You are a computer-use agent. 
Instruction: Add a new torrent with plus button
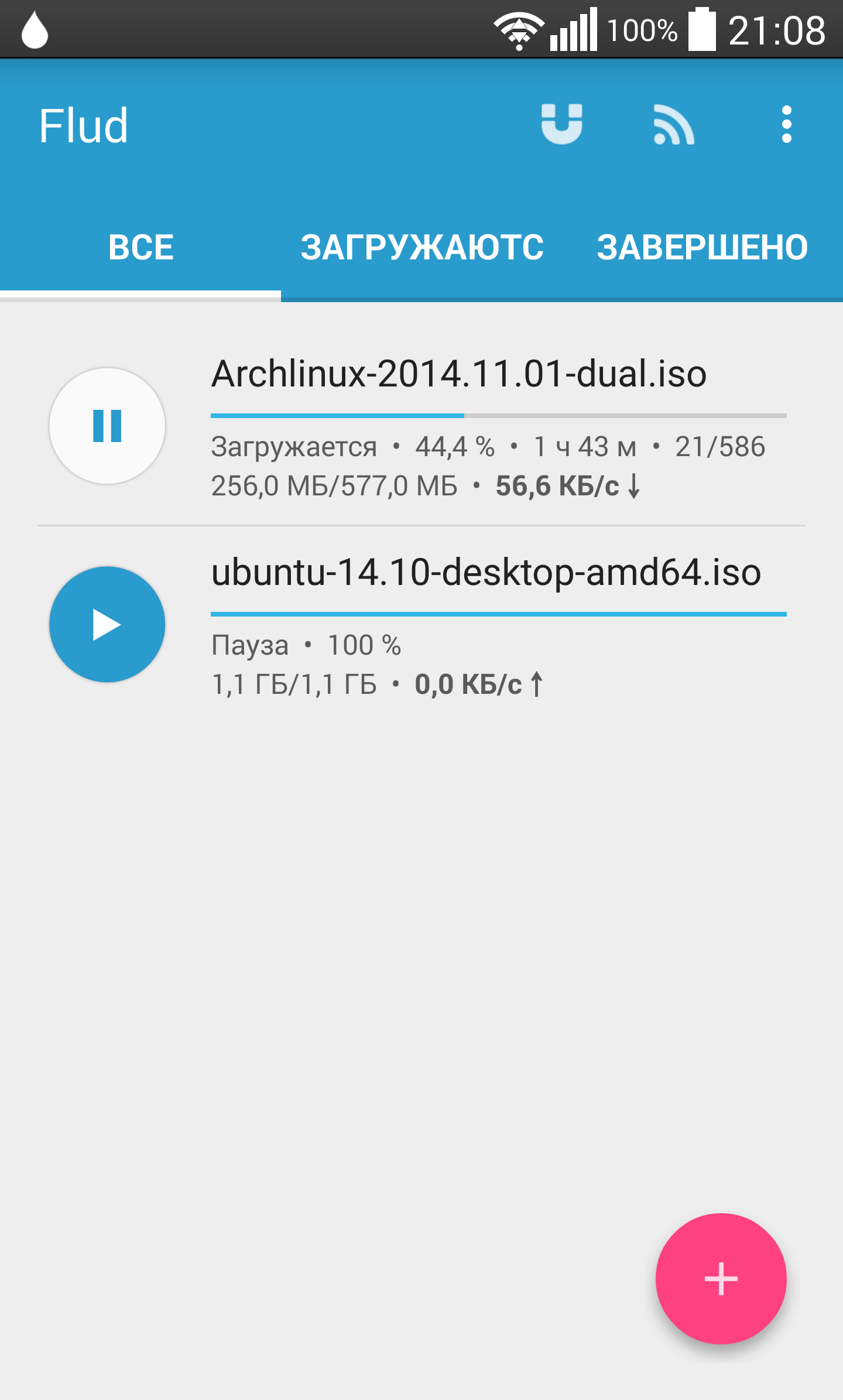click(x=721, y=1279)
